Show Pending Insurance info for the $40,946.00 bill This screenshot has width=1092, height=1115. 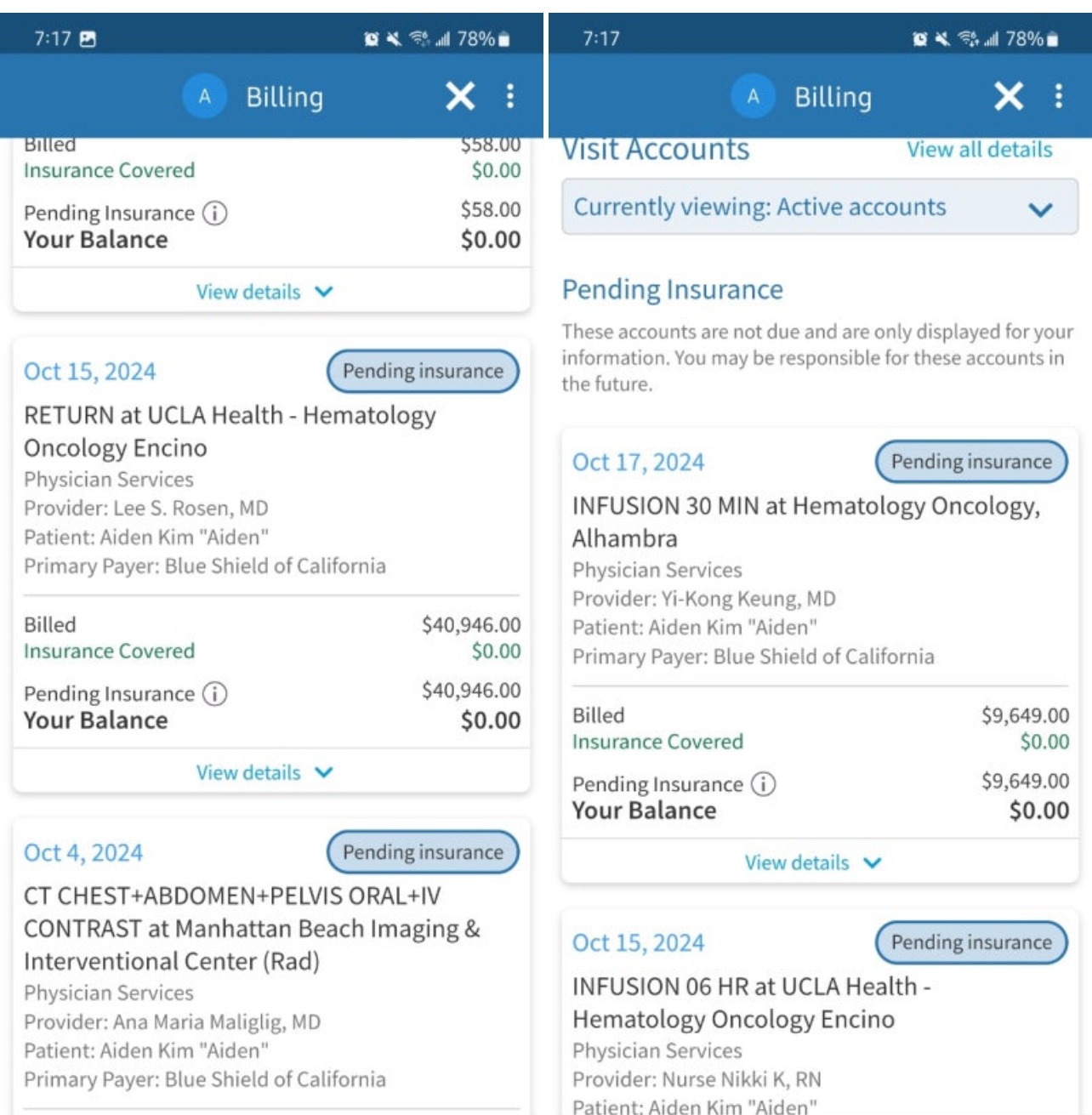215,694
